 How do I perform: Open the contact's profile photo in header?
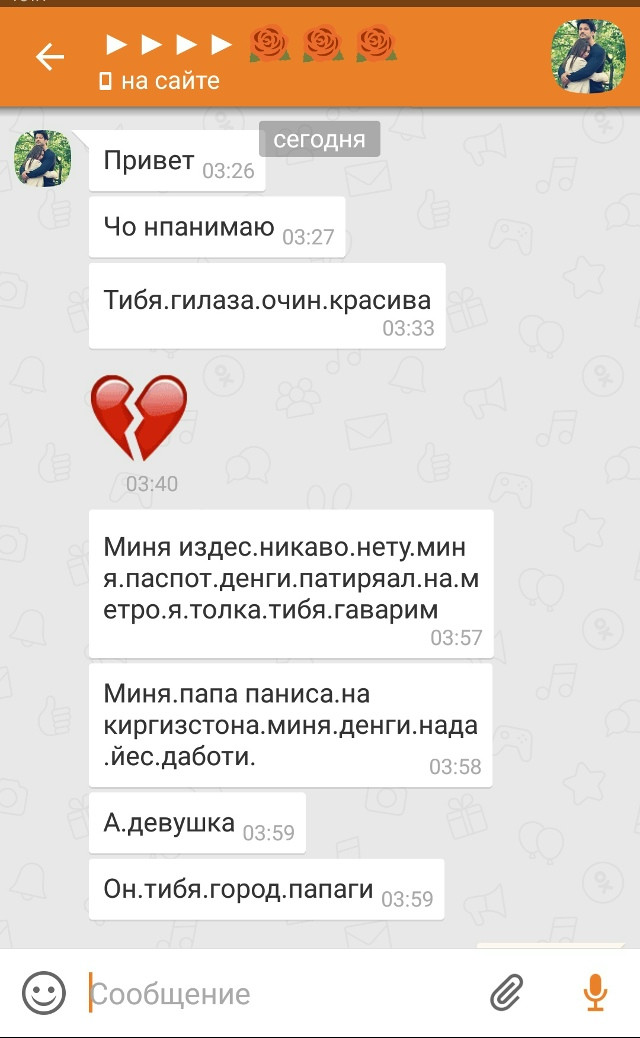point(588,56)
